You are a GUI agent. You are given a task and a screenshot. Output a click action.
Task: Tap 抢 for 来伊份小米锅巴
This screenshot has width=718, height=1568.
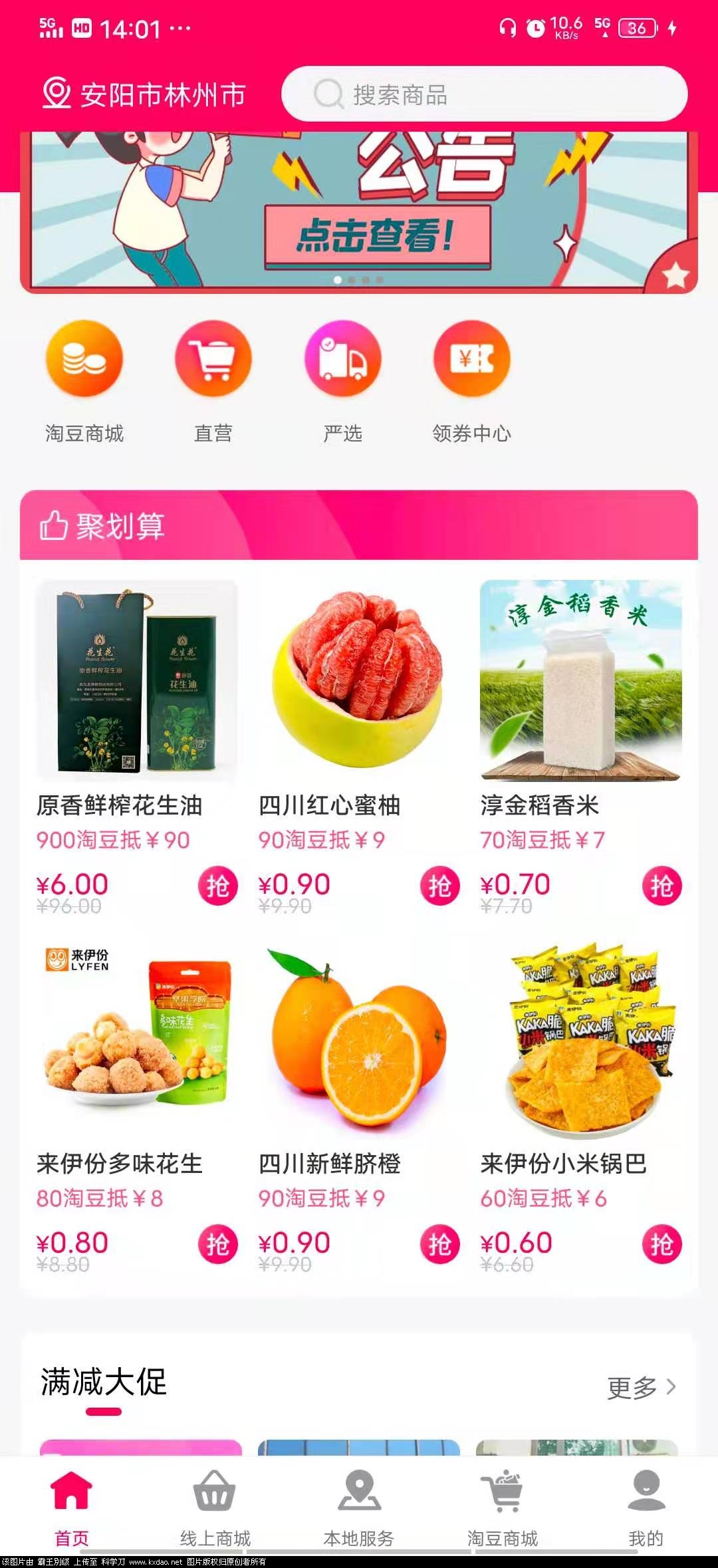point(661,1244)
